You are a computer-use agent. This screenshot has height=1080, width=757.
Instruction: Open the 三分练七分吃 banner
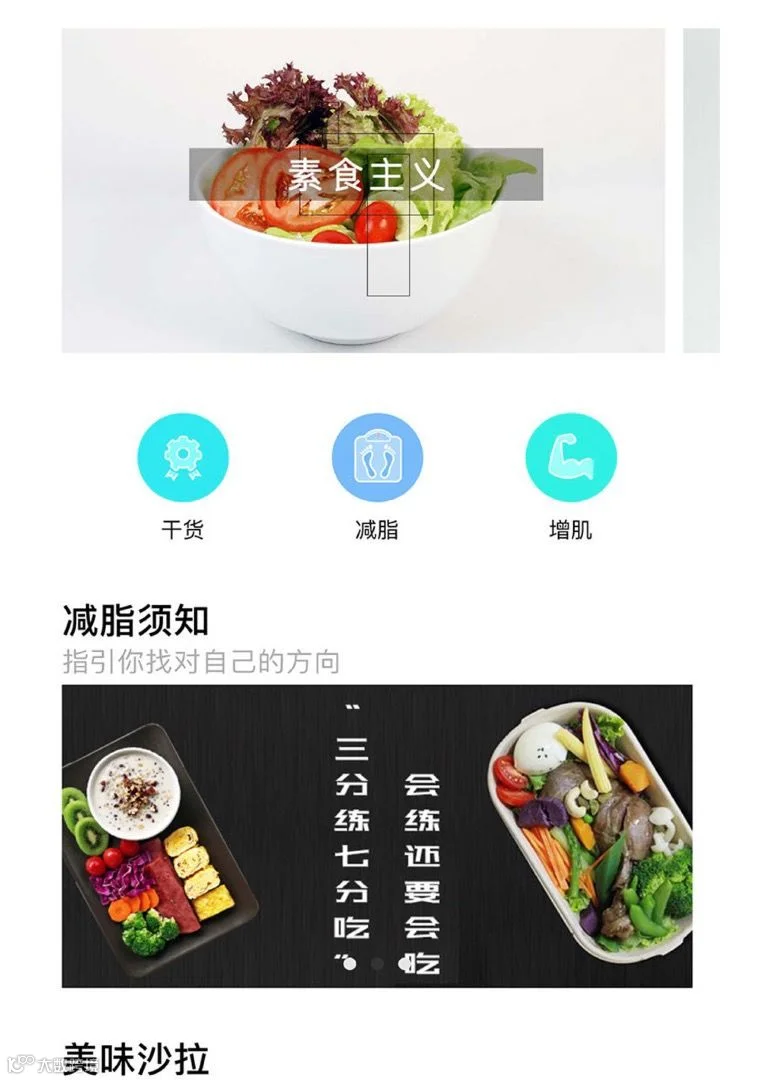click(x=377, y=835)
